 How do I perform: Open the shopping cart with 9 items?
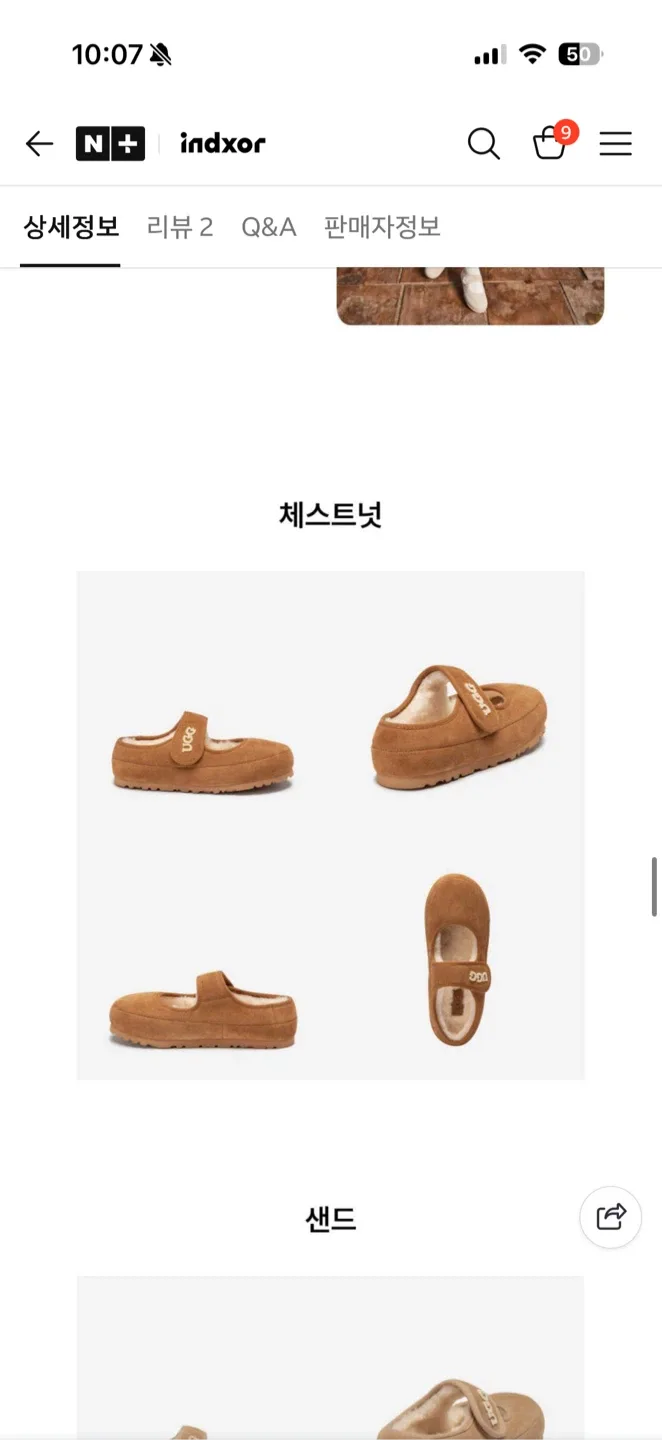[549, 143]
